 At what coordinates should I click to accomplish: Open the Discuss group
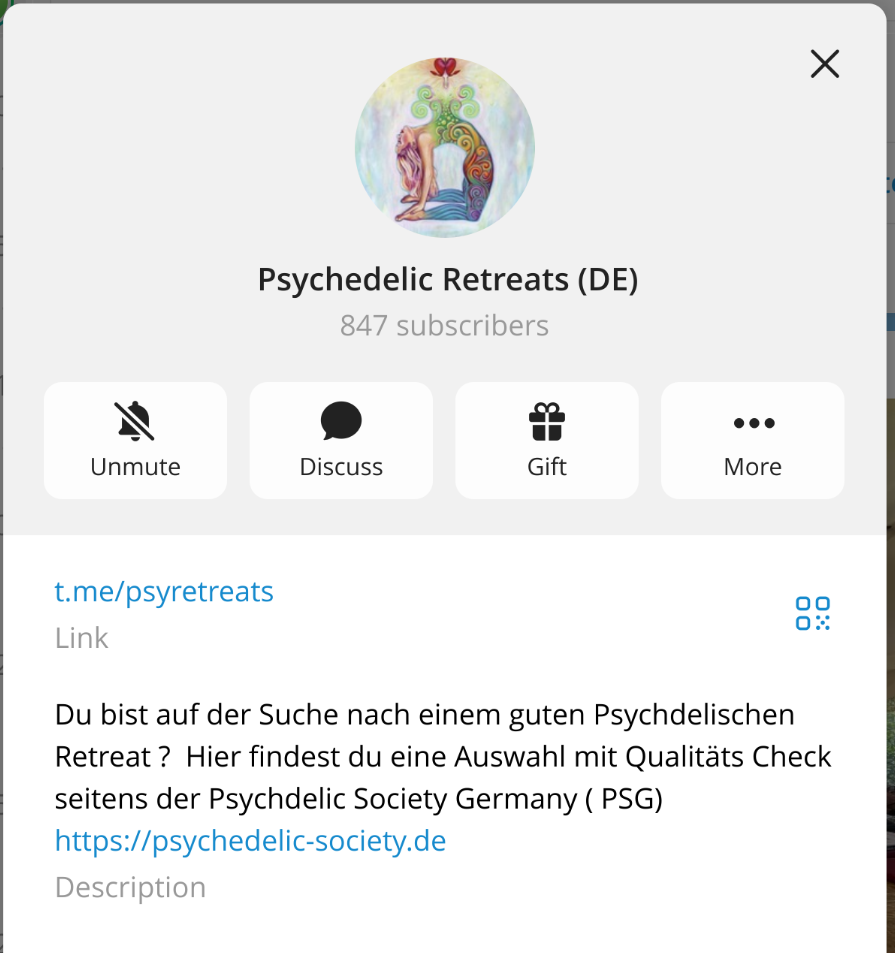[x=341, y=440]
